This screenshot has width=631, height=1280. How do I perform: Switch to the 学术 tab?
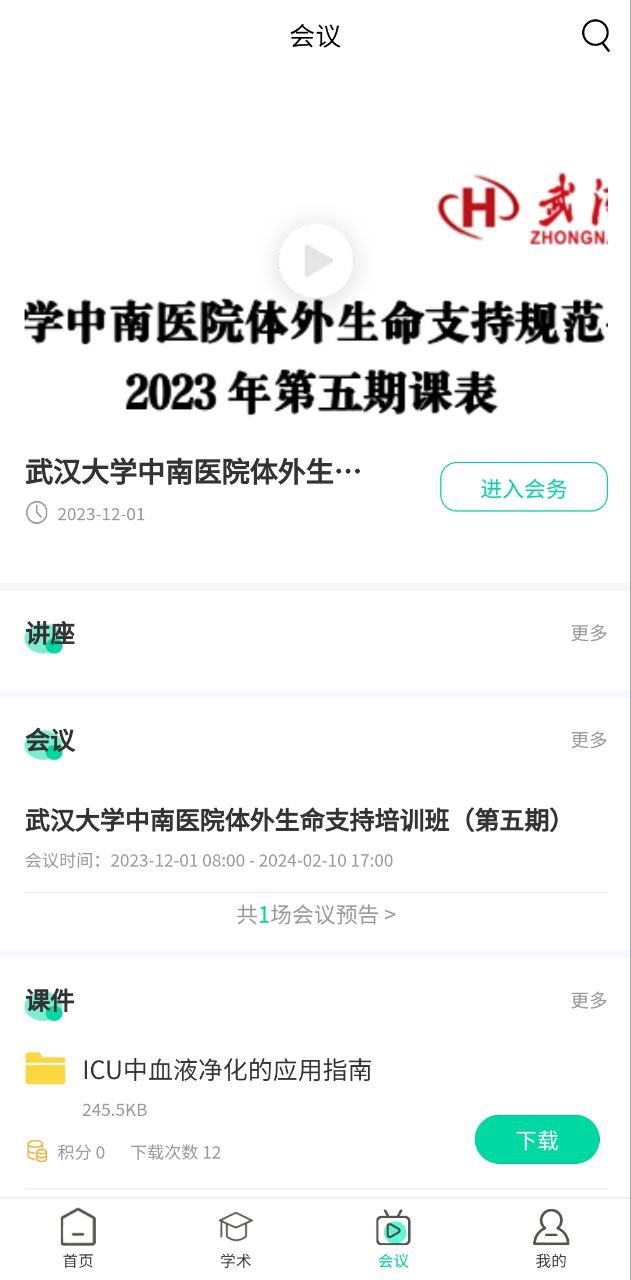(x=236, y=1239)
